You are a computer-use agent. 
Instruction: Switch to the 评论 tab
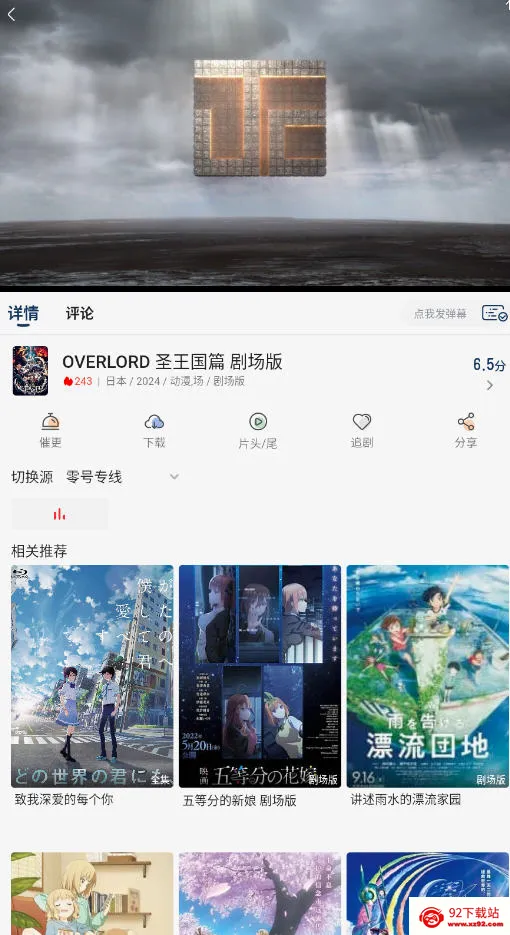79,313
